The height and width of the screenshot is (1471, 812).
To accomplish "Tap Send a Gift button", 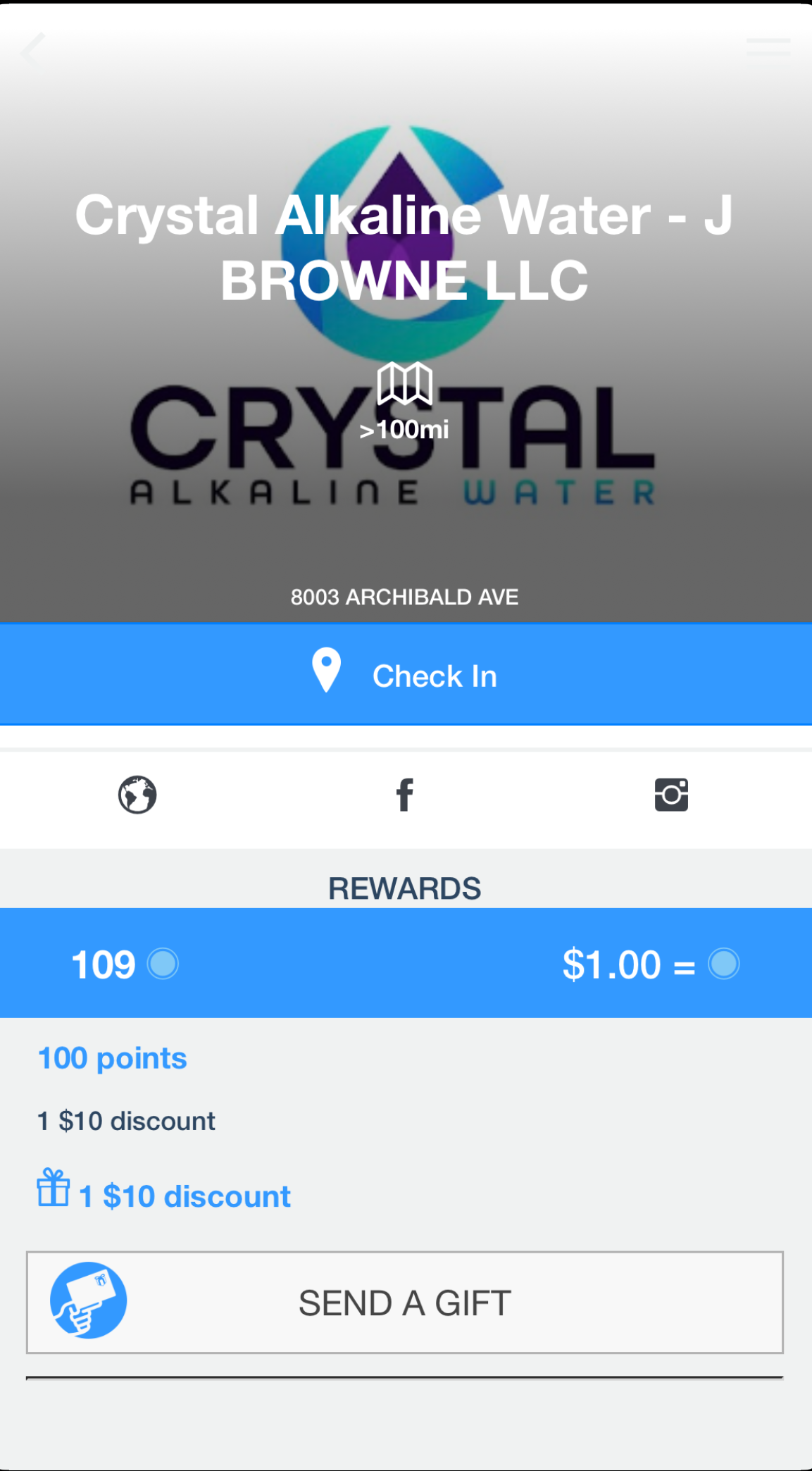I will [x=404, y=1303].
